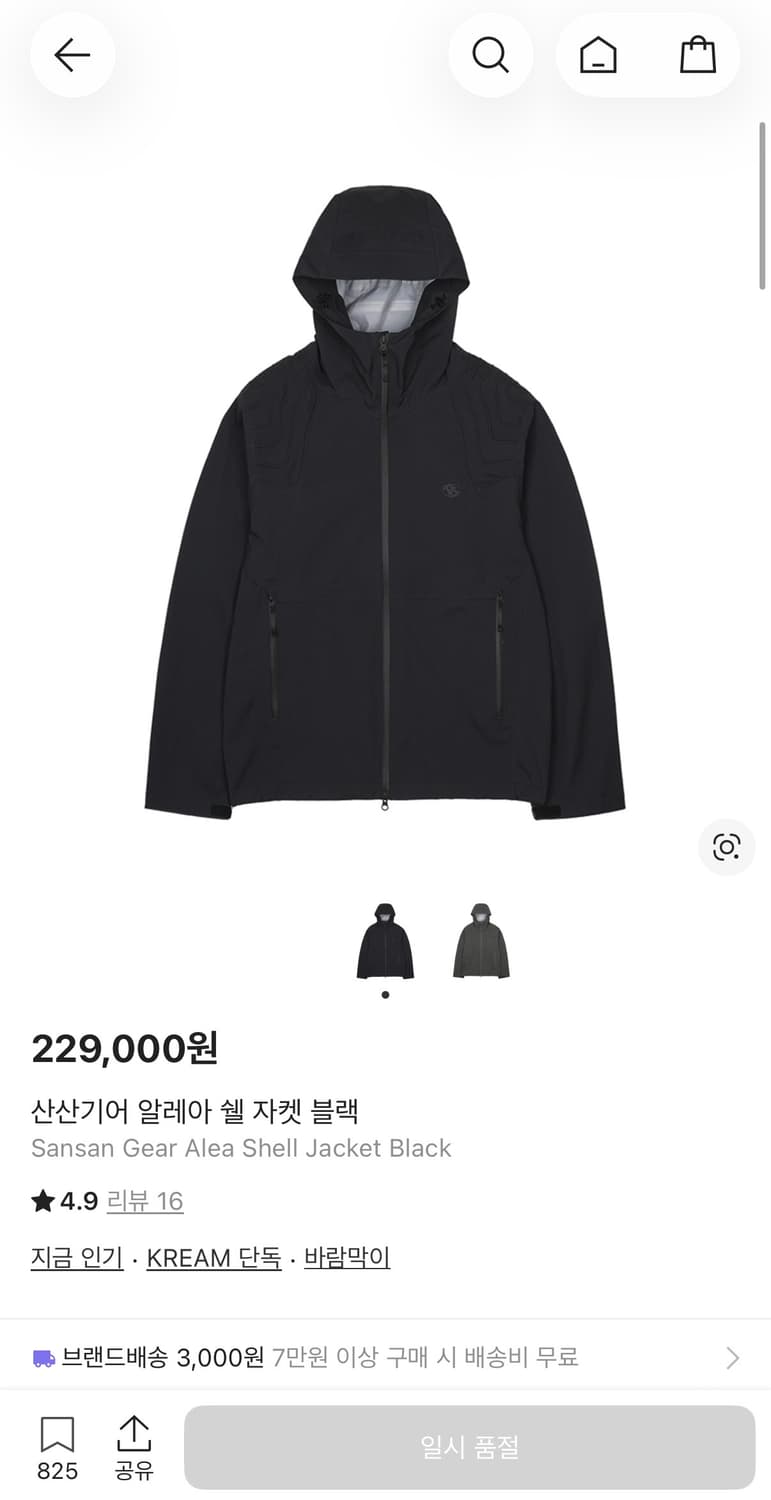Expand the 브랜드배송 shipping info chevron
The image size is (771, 1500).
point(730,1357)
